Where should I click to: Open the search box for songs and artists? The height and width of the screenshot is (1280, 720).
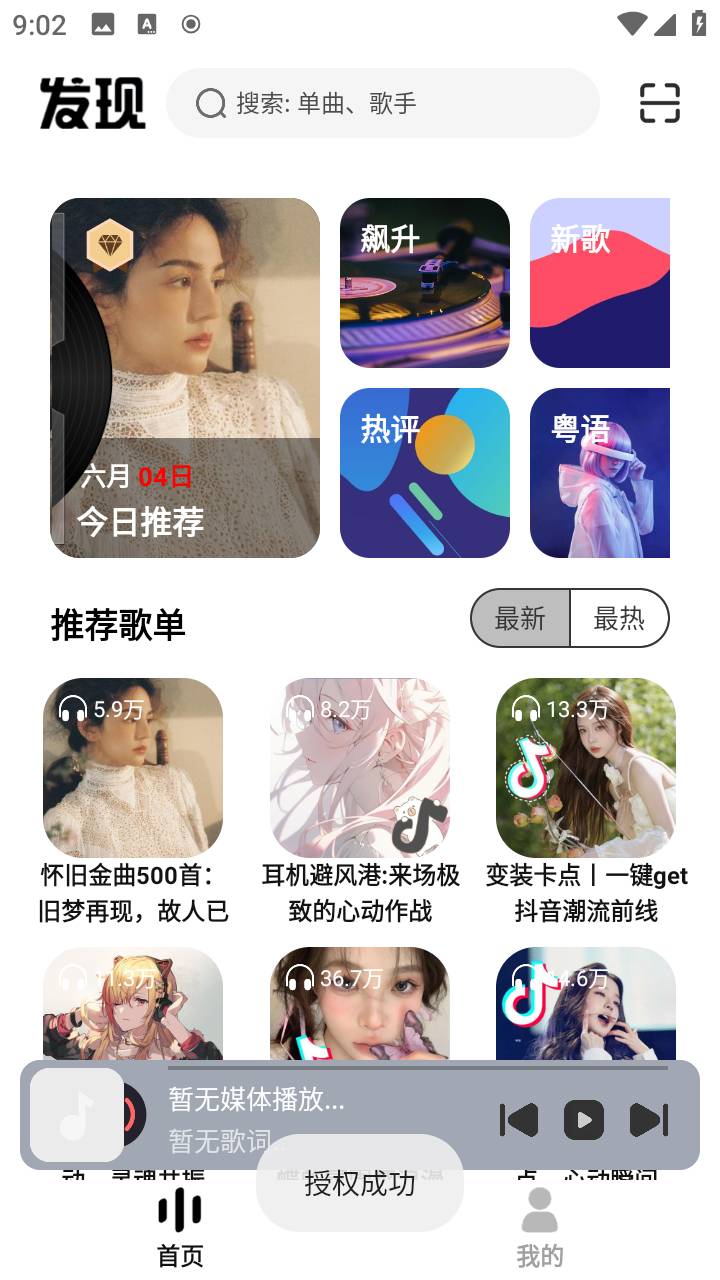[382, 103]
